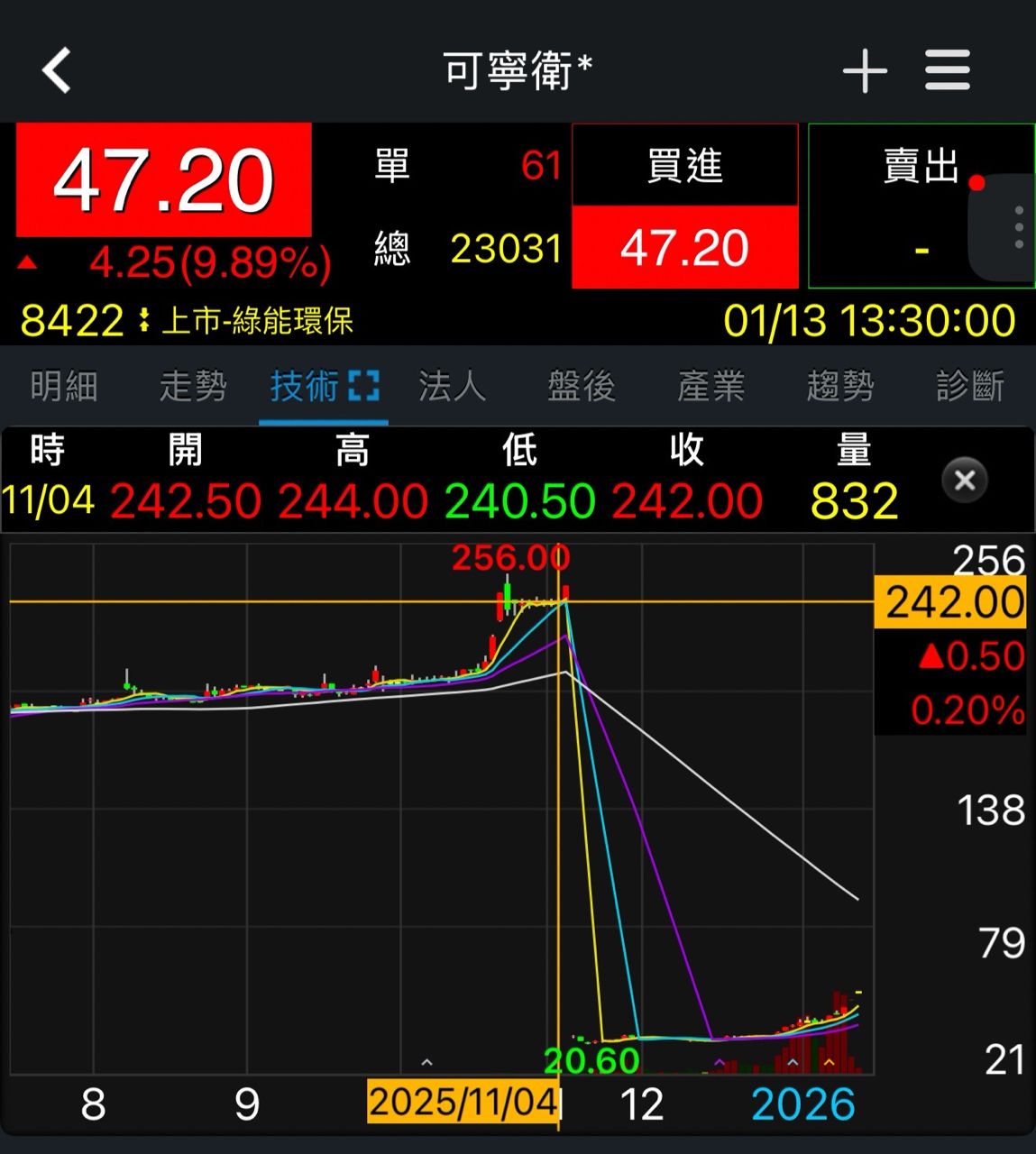The width and height of the screenshot is (1036, 1154).
Task: Open the hamburger menu
Action: tap(948, 70)
